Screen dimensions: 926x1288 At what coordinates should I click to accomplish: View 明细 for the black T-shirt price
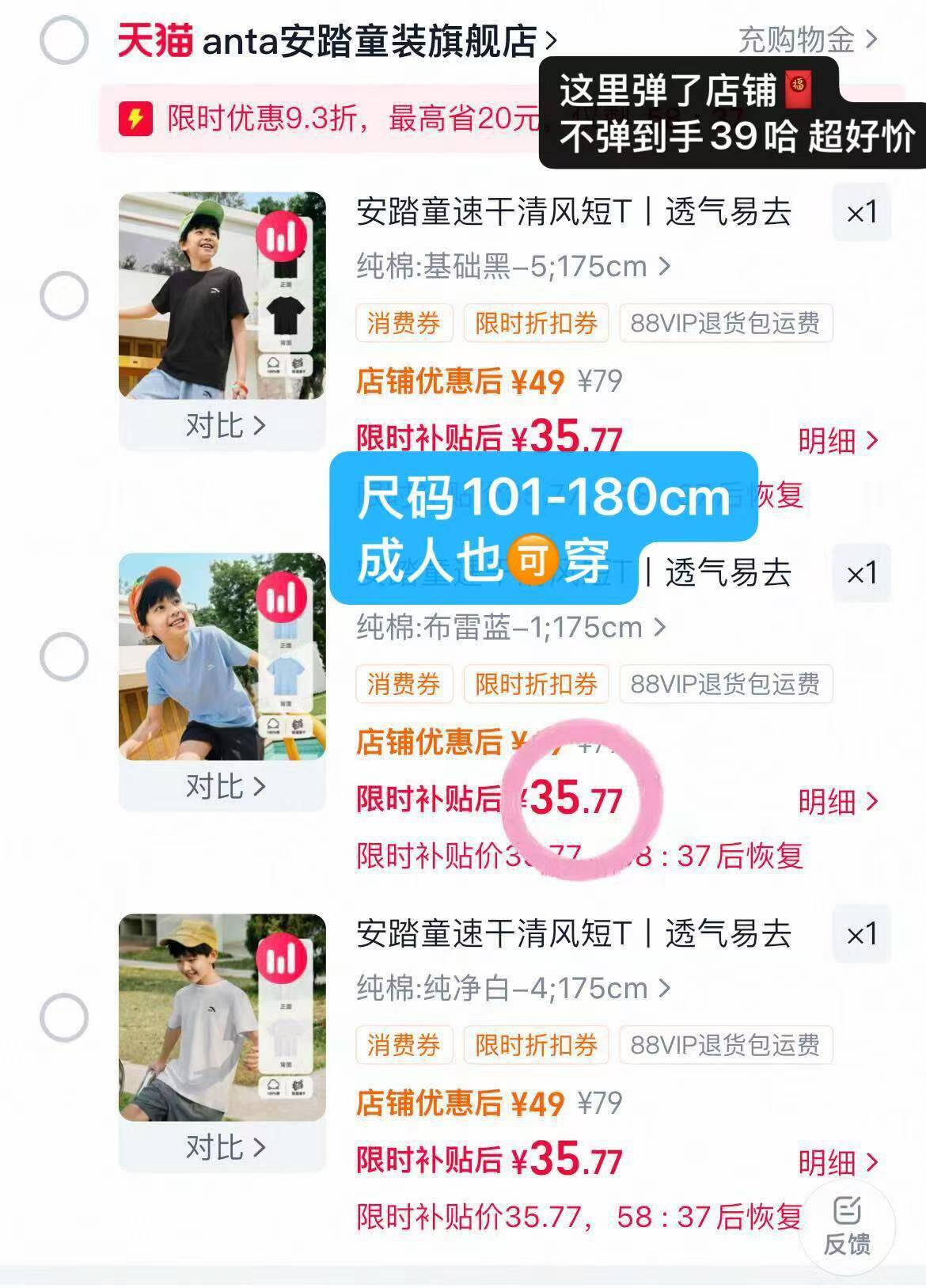click(x=837, y=441)
